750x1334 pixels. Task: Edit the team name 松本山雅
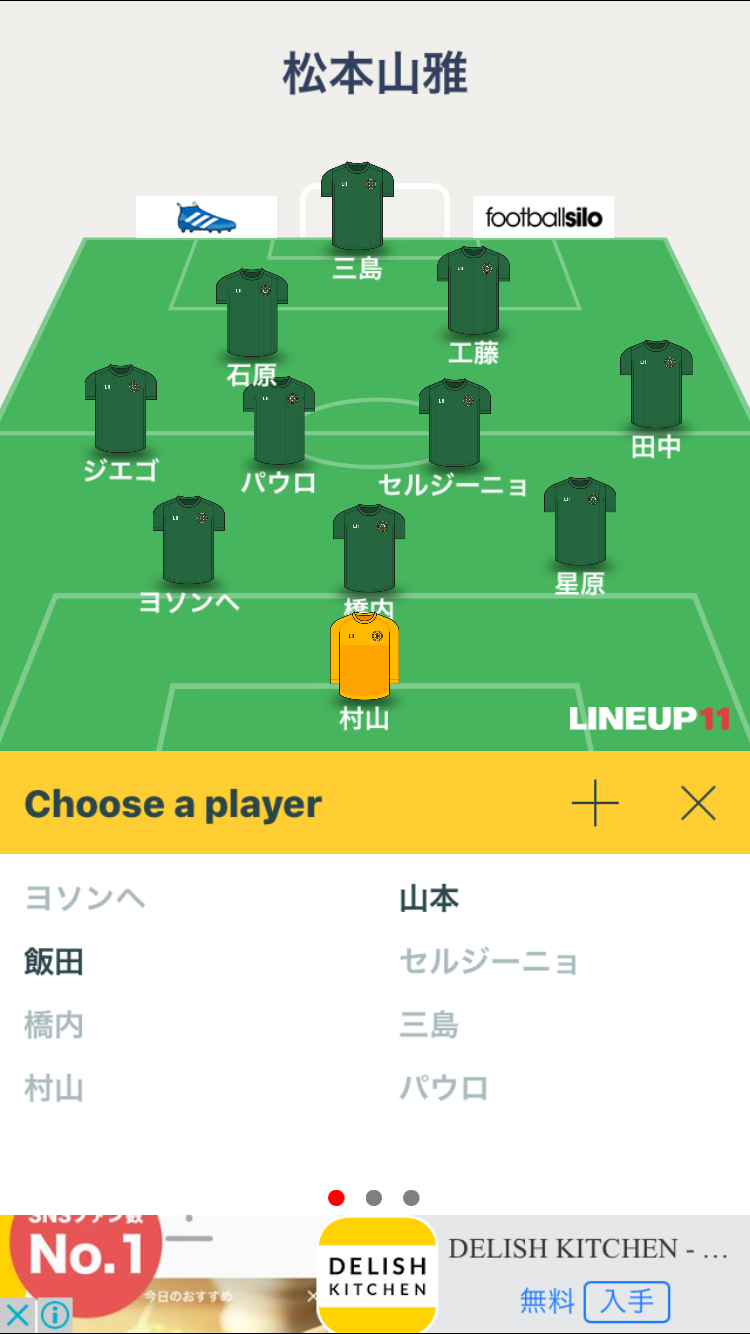pos(375,75)
